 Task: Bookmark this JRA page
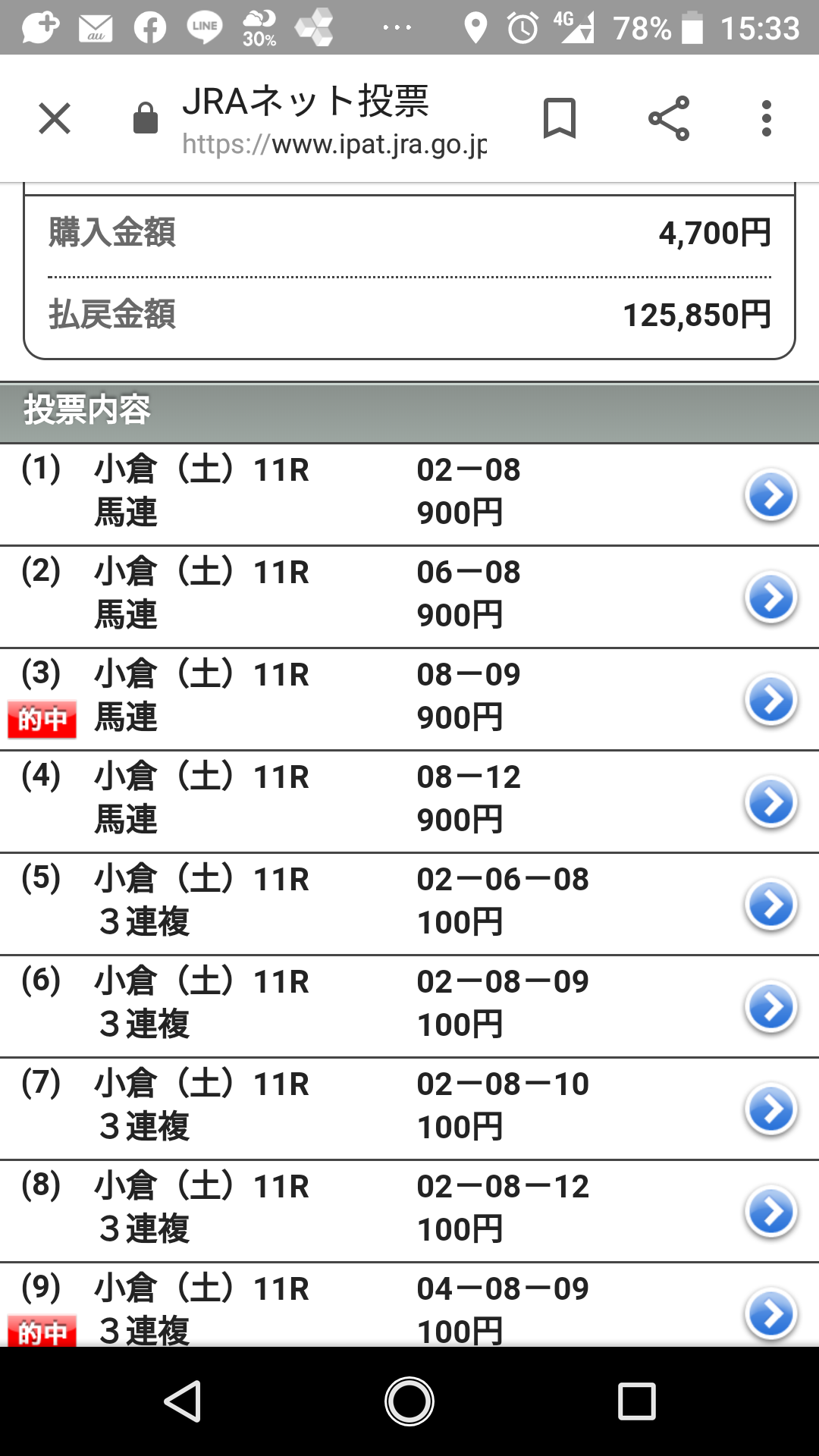coord(560,118)
